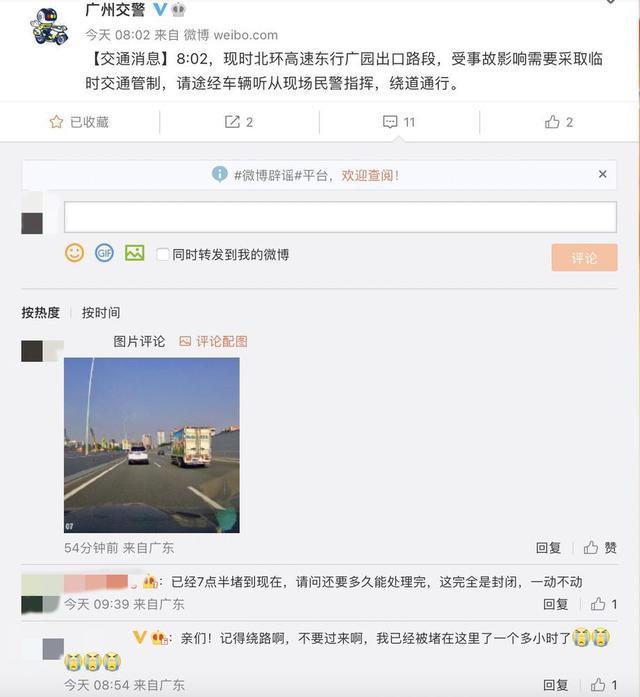Repost this Weibo post
640x697 pixels.
tap(239, 122)
